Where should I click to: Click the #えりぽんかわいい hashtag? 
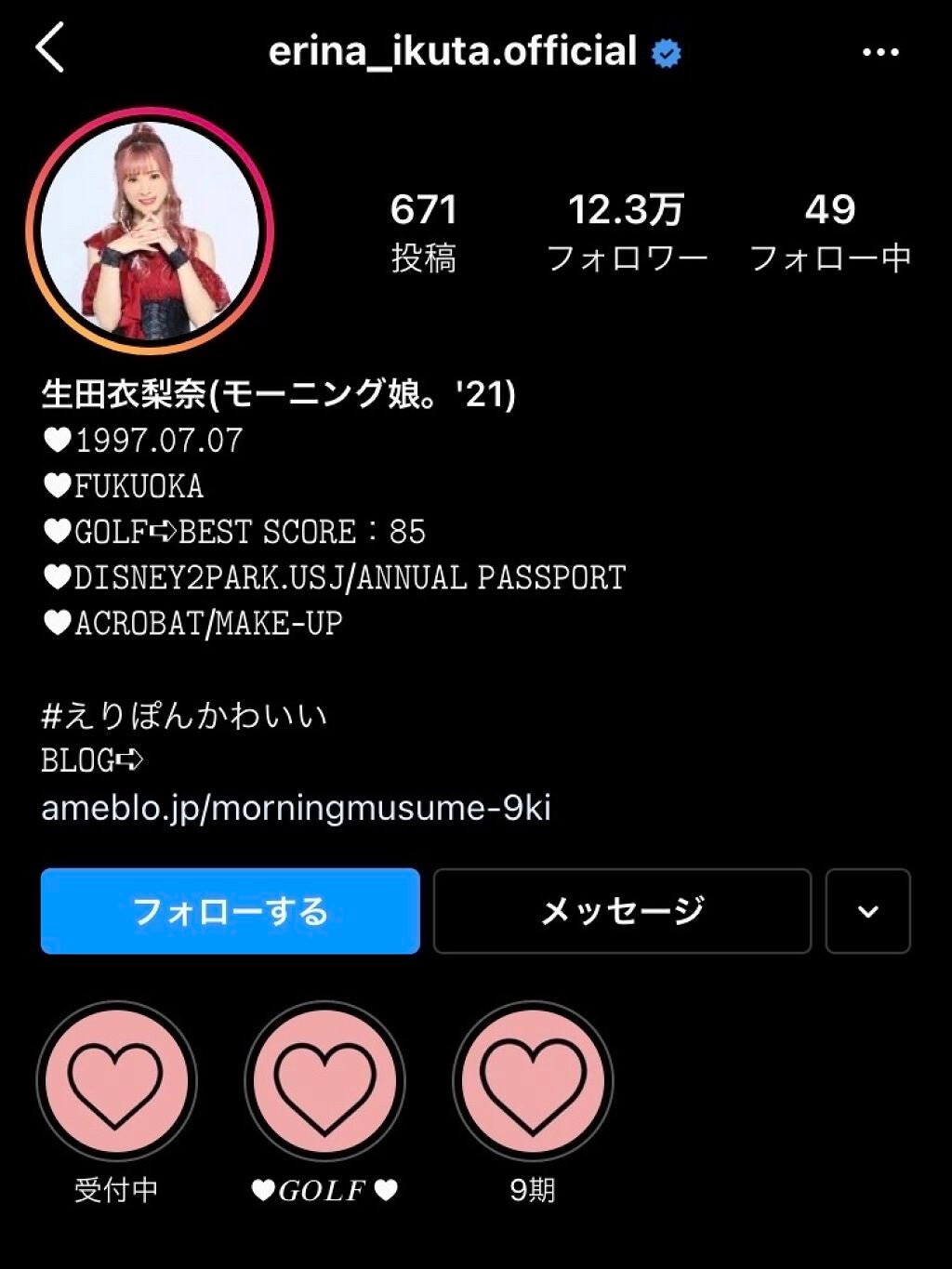point(186,713)
